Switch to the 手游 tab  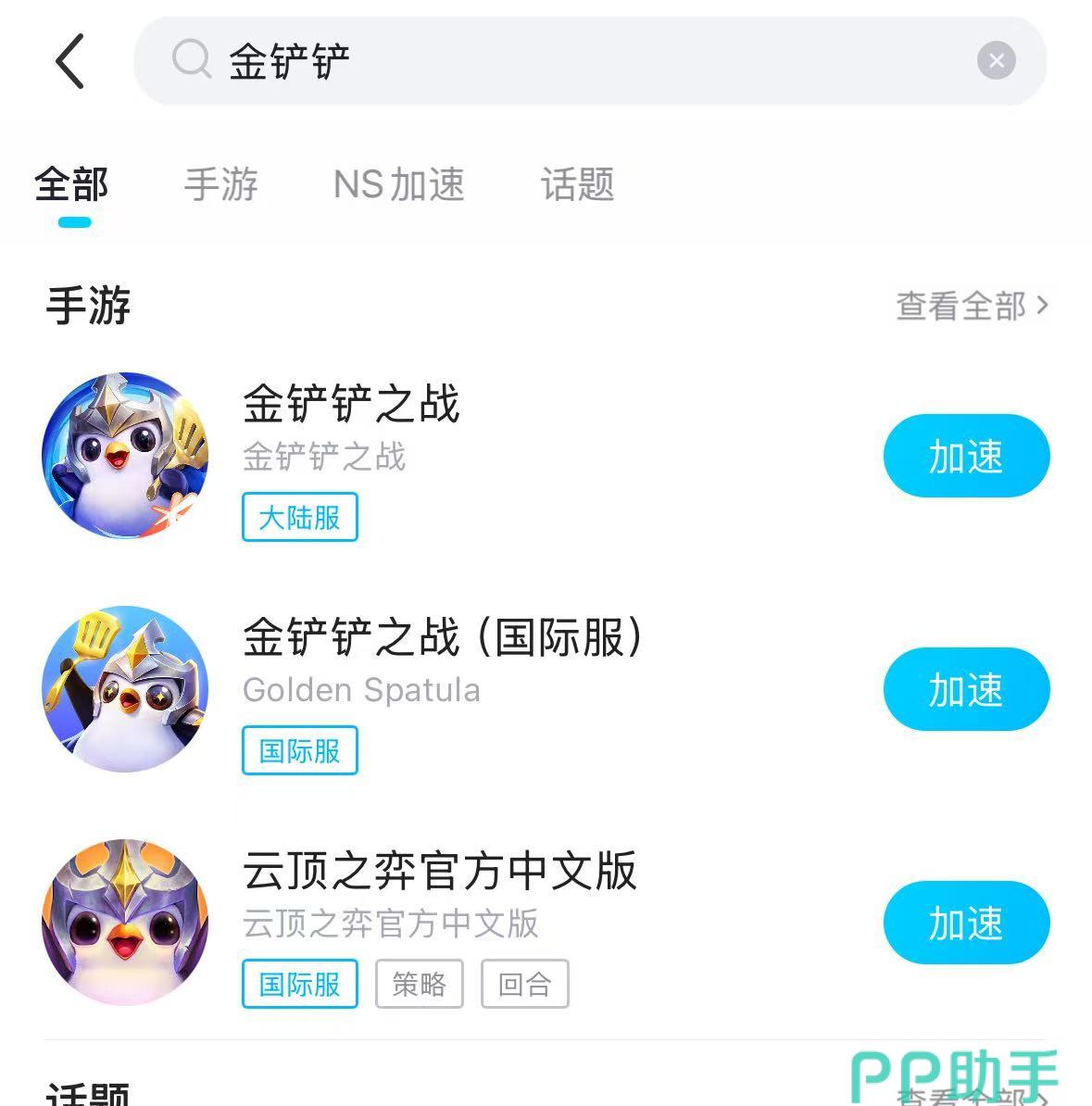220,184
